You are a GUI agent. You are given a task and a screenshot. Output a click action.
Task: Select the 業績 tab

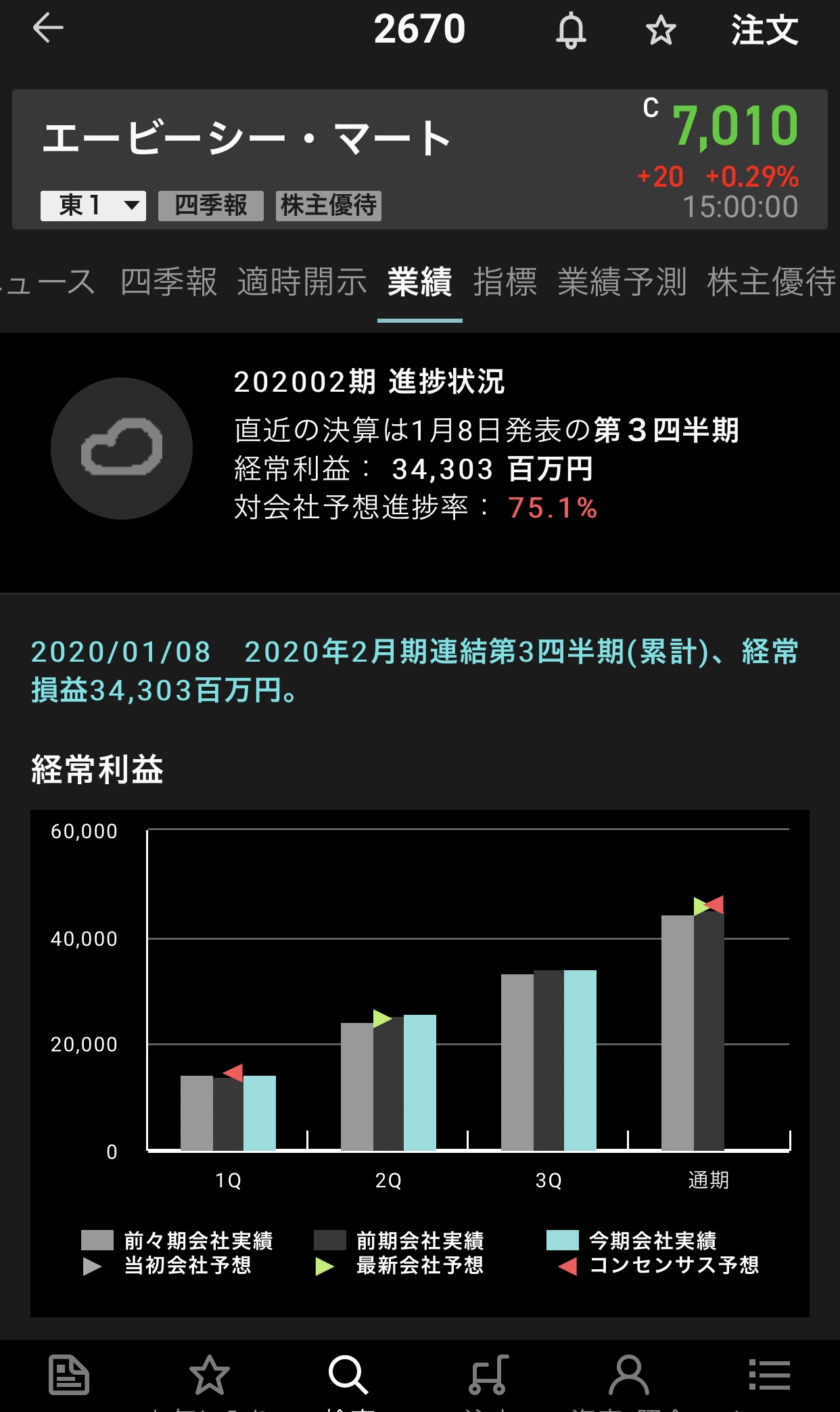[419, 282]
